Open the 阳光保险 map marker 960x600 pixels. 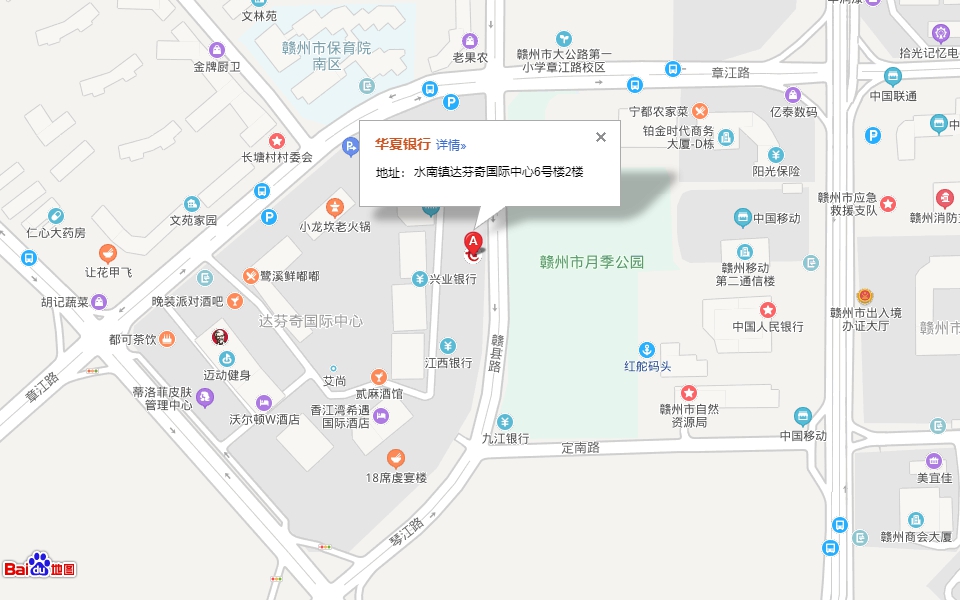tap(776, 154)
